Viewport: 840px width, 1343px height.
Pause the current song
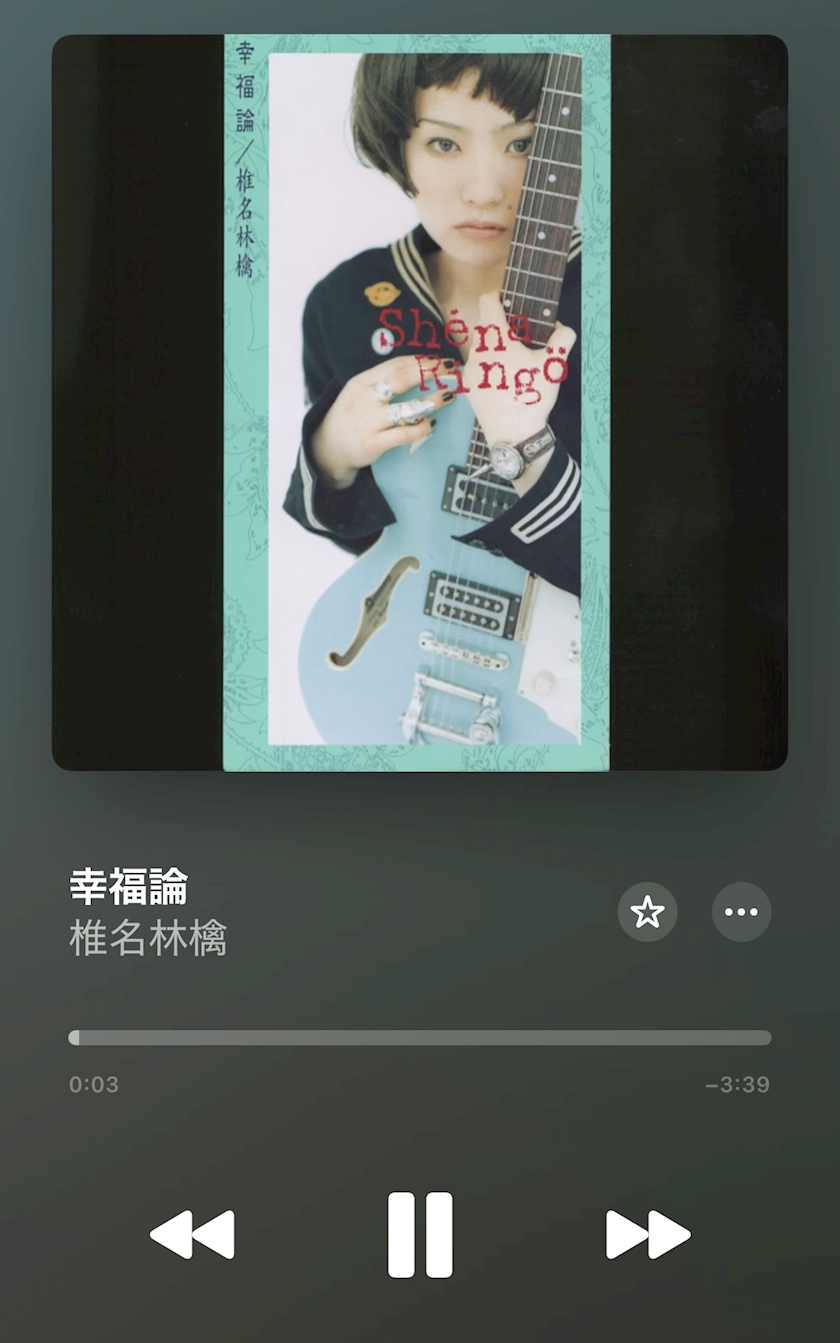click(420, 1234)
